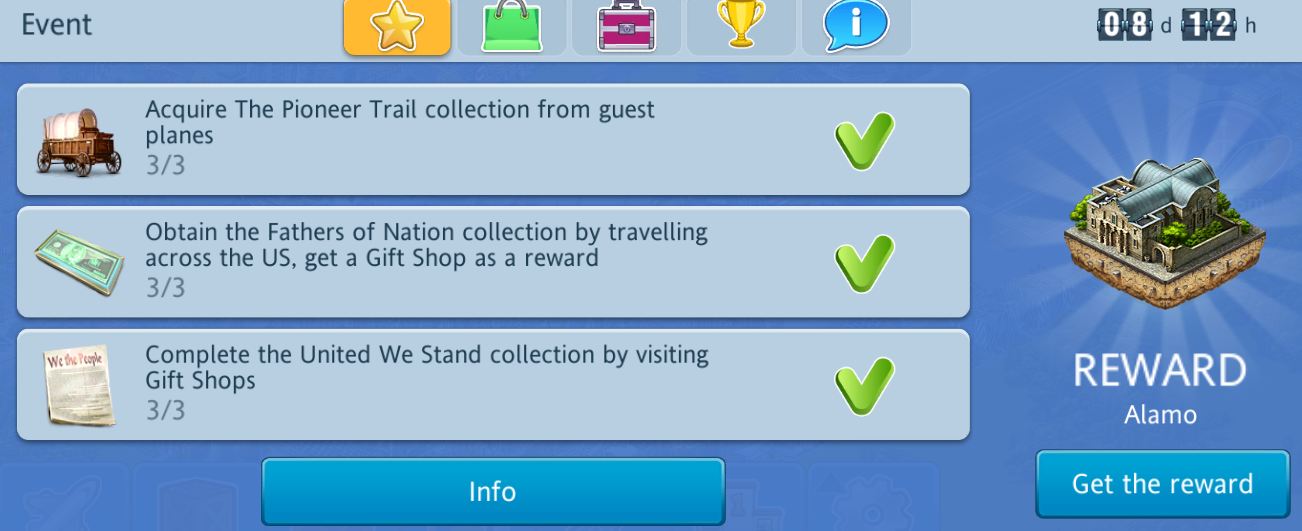Tap the Info button

[x=493, y=491]
